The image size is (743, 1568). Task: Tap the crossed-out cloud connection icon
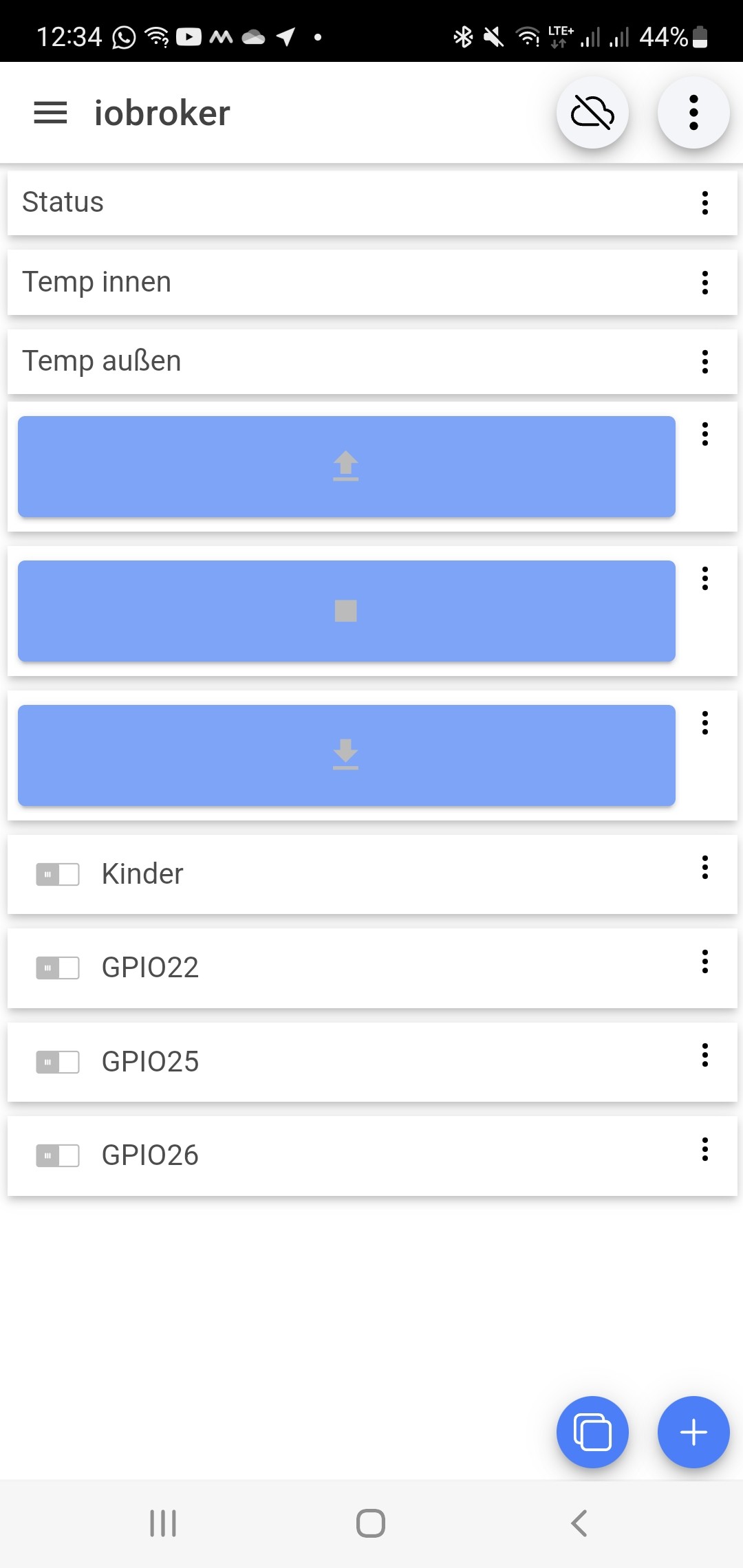tap(592, 113)
